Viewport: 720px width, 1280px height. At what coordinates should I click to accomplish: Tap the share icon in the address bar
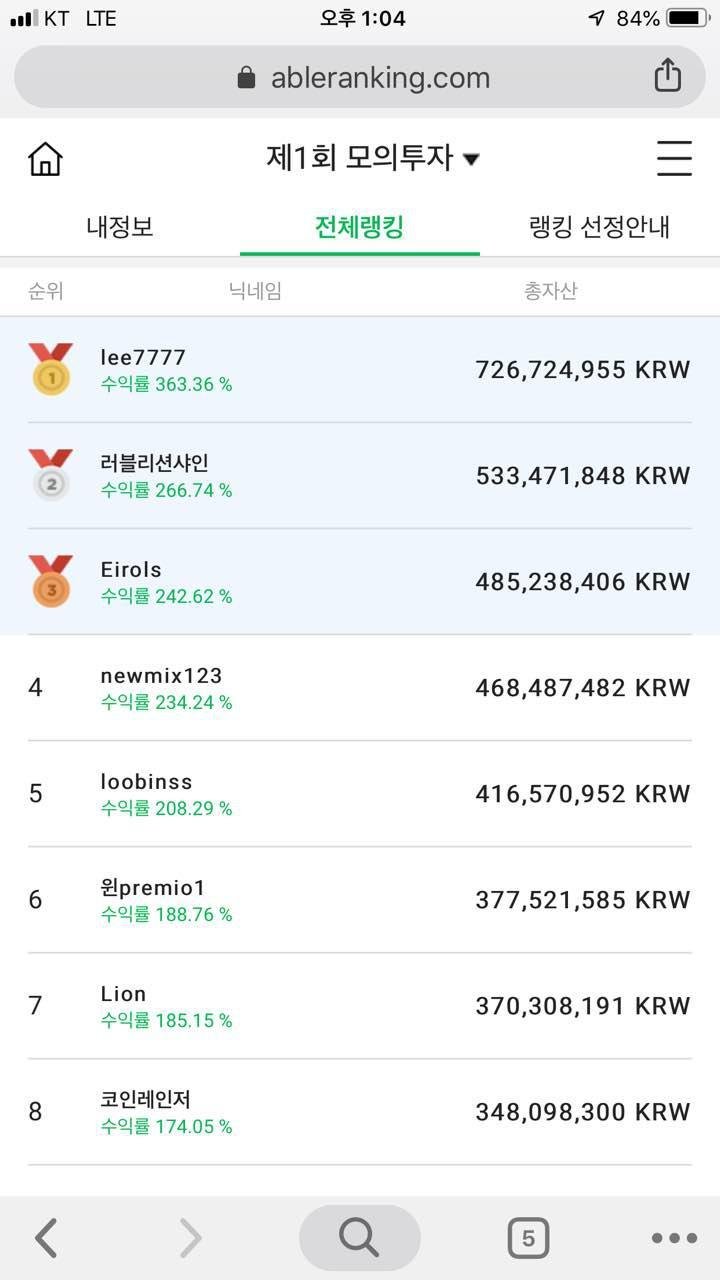pyautogui.click(x=666, y=75)
